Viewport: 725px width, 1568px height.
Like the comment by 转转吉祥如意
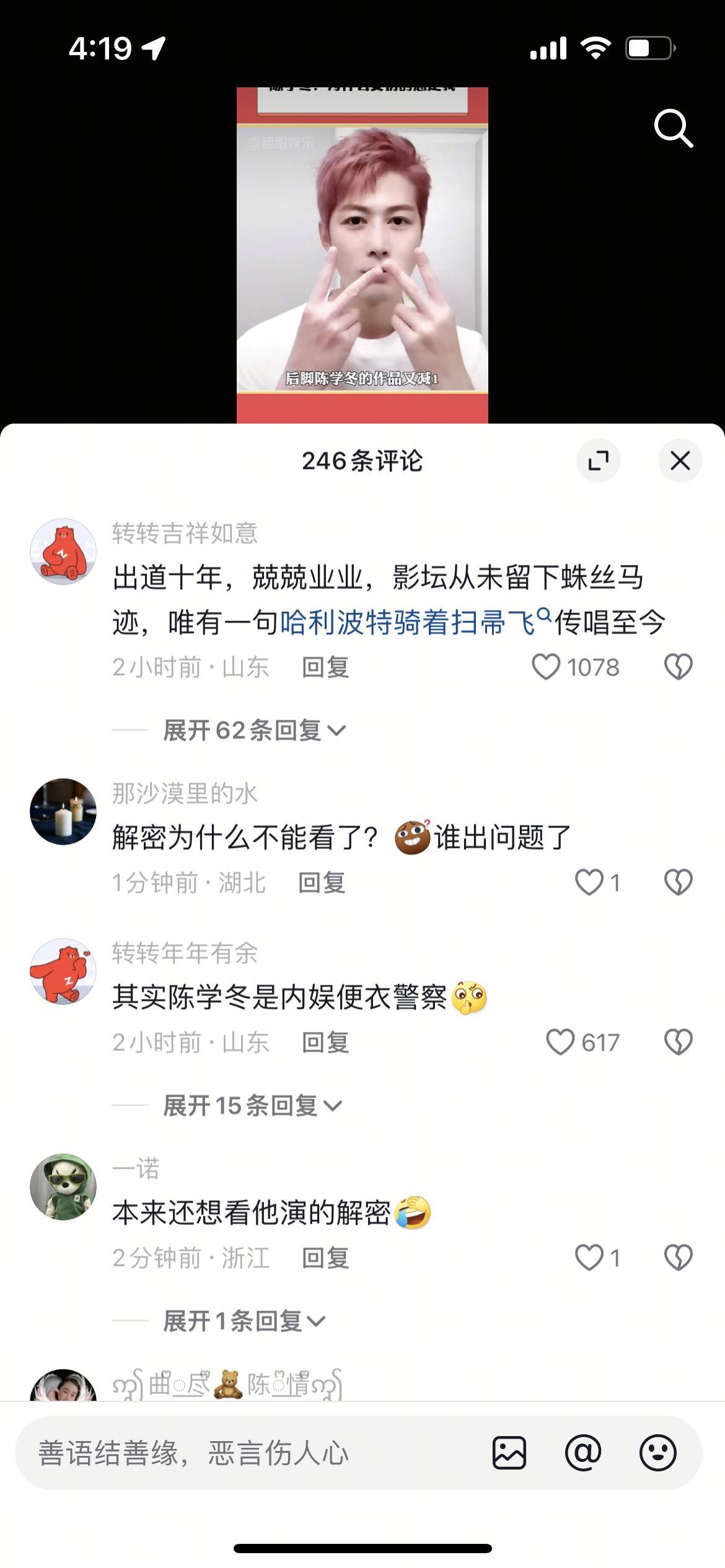click(x=546, y=667)
